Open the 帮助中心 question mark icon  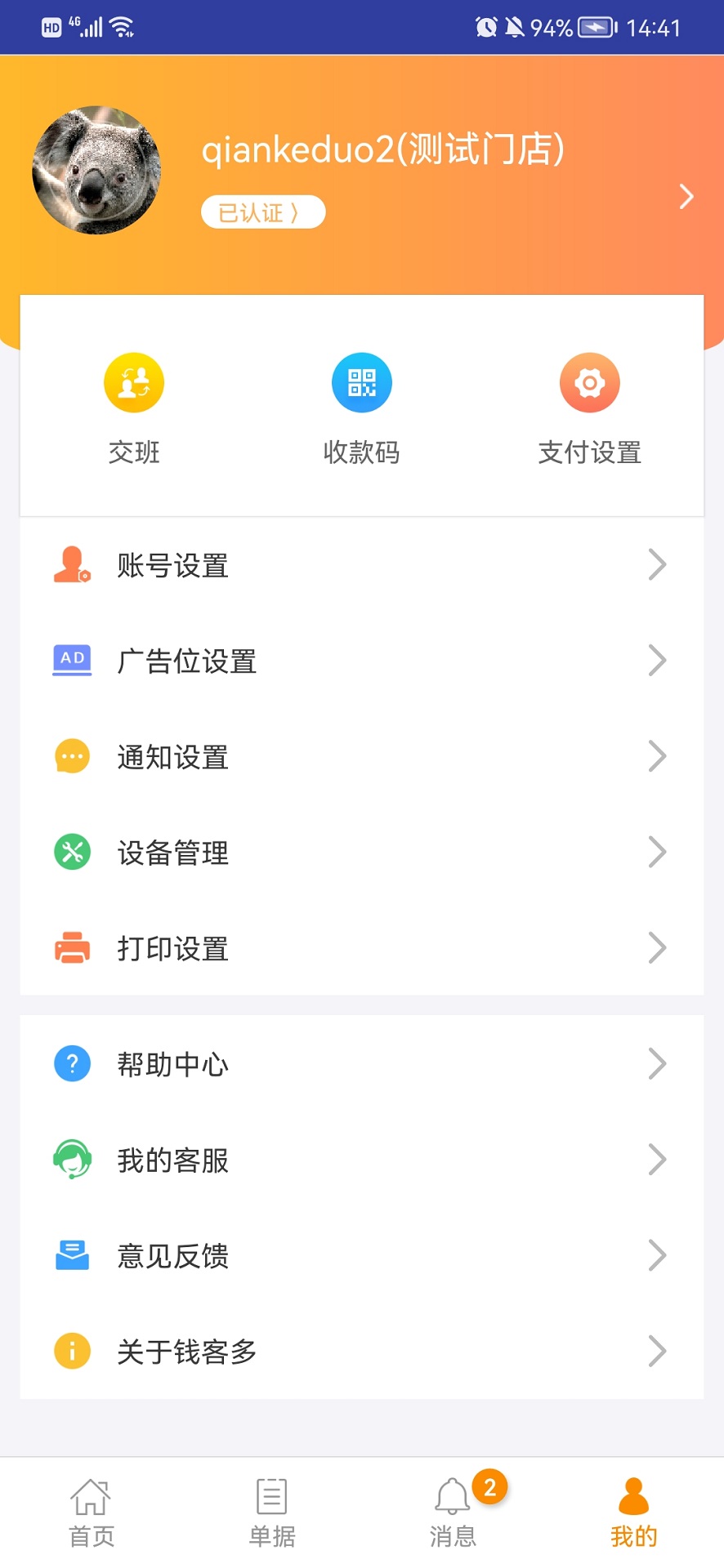point(72,1062)
